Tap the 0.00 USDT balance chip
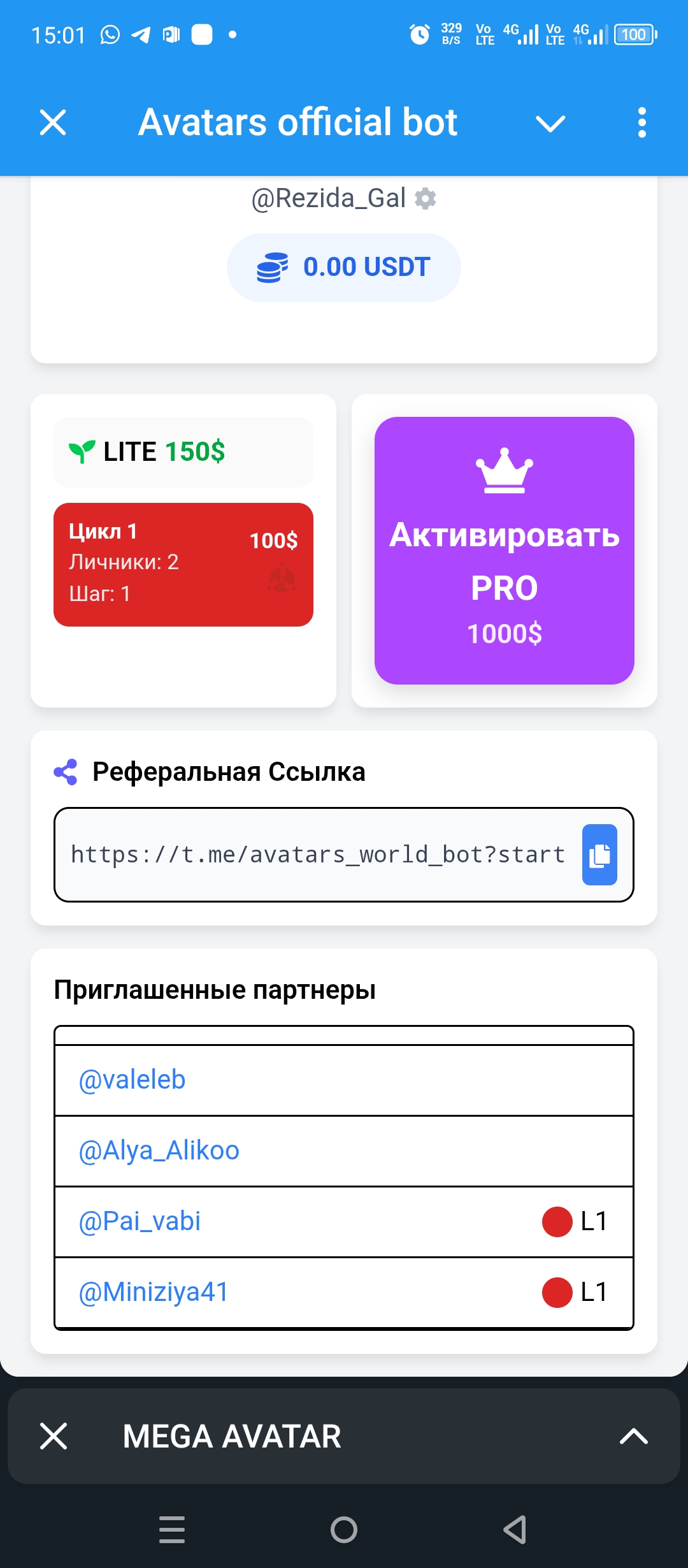The image size is (688, 1568). (x=344, y=267)
